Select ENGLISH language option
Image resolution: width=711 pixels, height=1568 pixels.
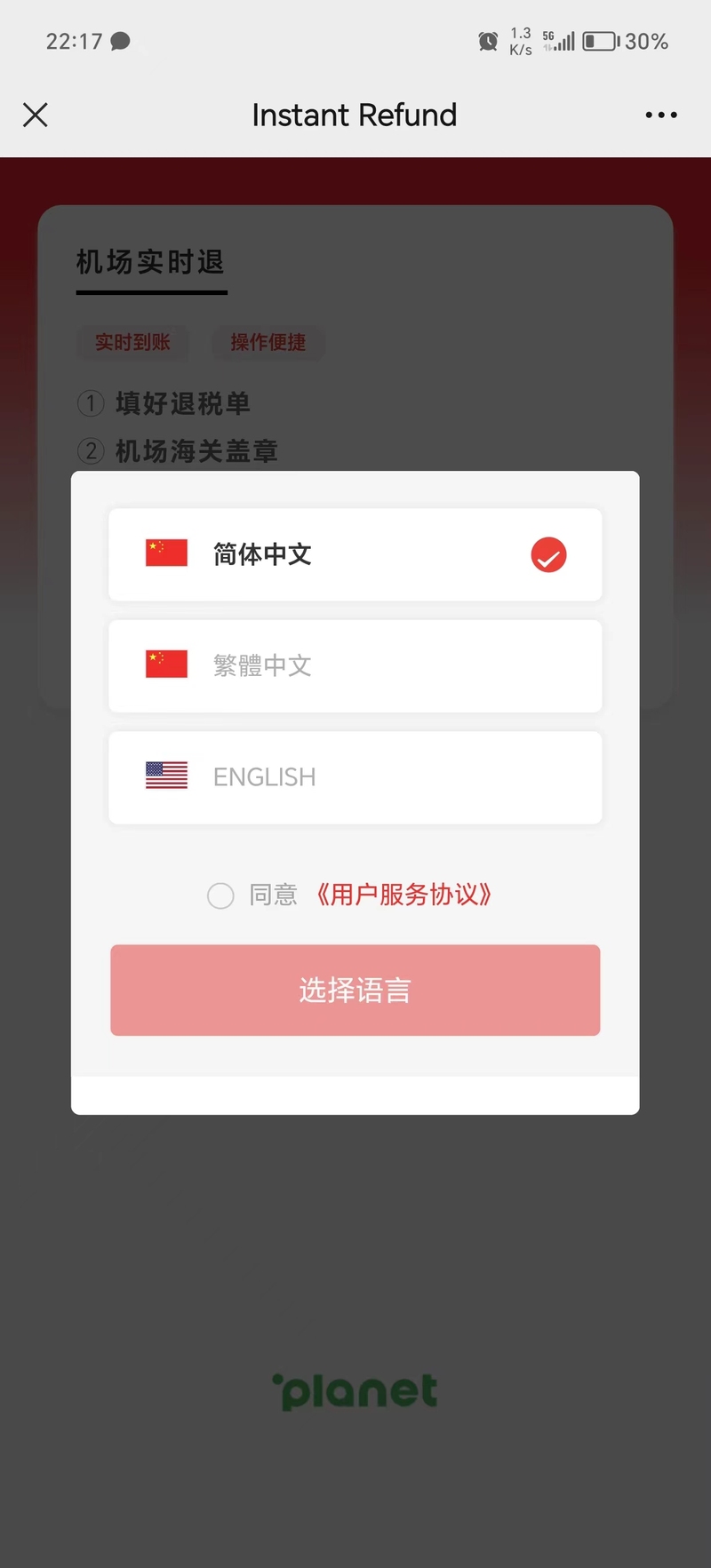pos(355,777)
